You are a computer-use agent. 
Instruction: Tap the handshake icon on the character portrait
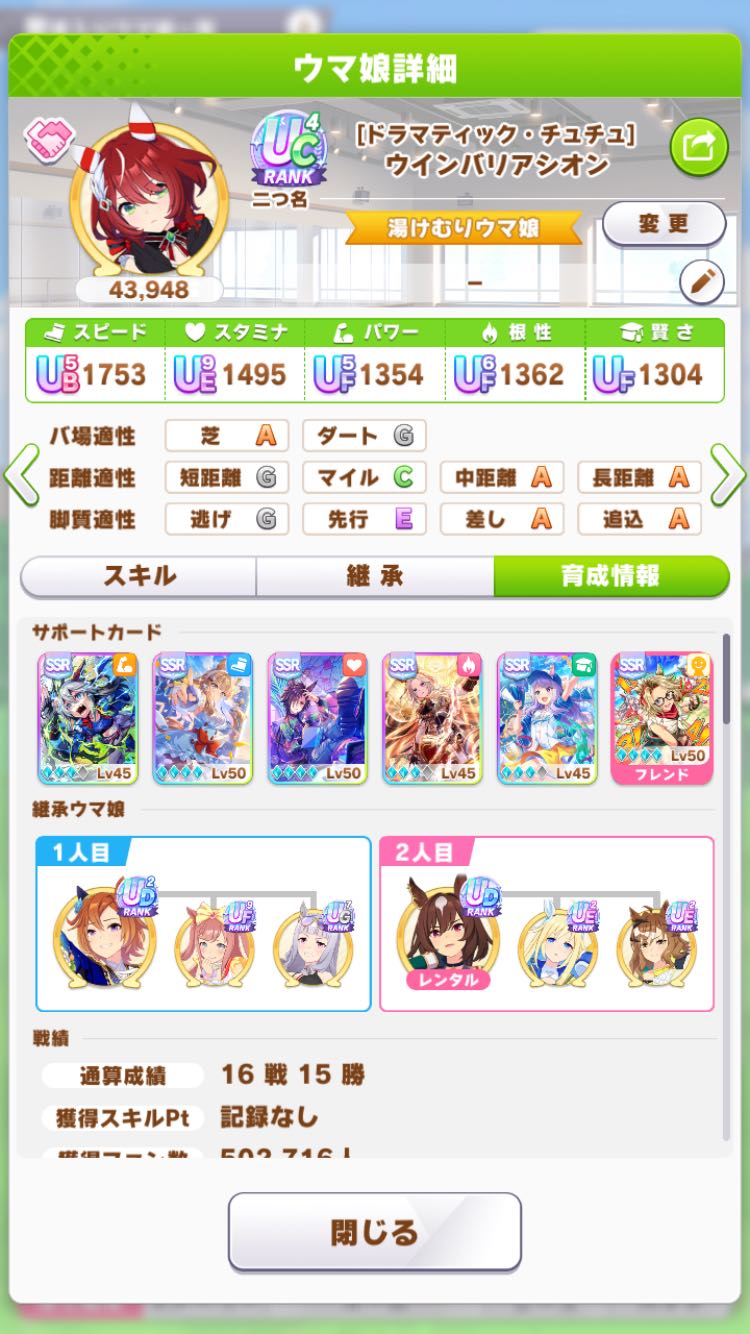point(45,140)
